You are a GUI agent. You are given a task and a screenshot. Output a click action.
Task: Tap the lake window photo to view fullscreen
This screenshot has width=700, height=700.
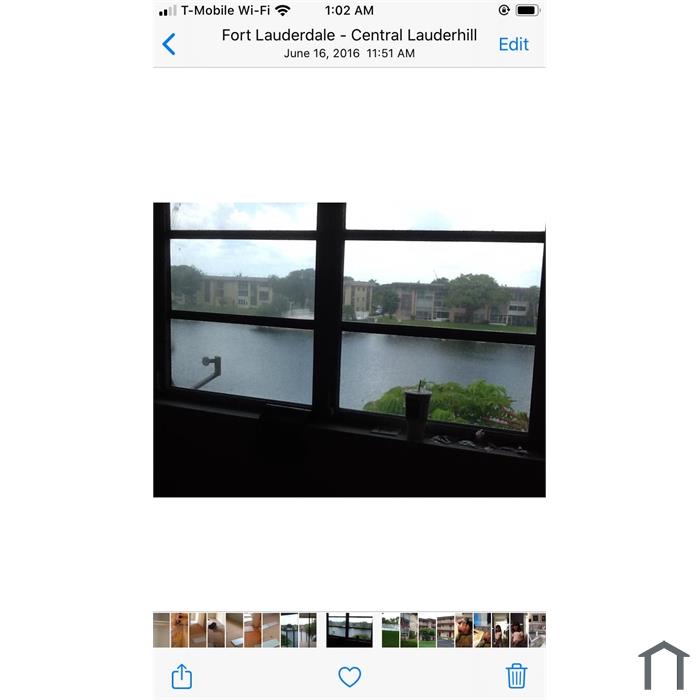coord(349,349)
